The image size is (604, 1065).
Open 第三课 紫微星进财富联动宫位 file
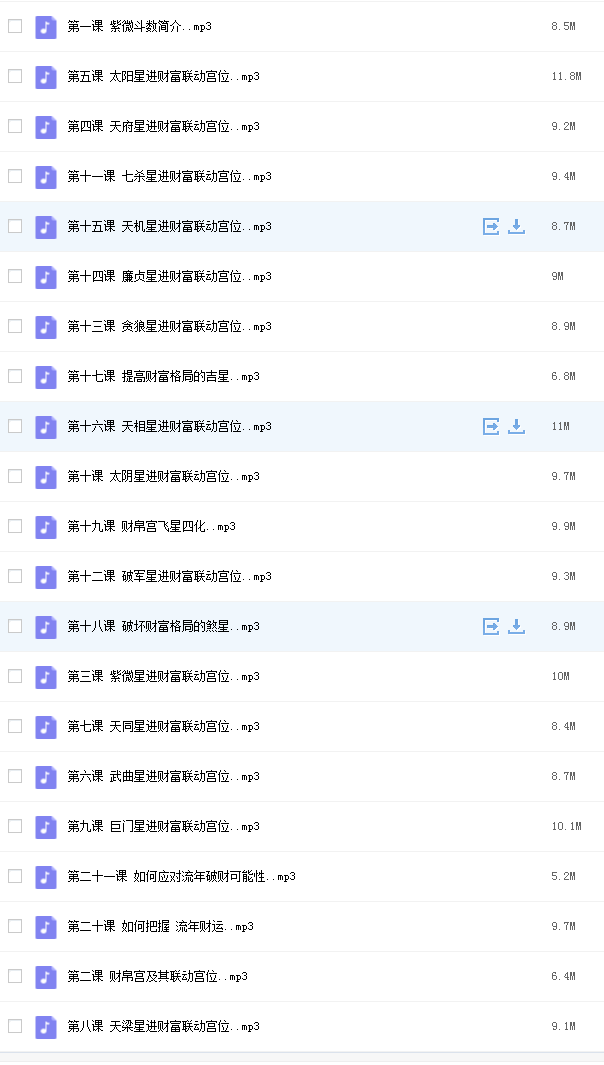point(163,676)
